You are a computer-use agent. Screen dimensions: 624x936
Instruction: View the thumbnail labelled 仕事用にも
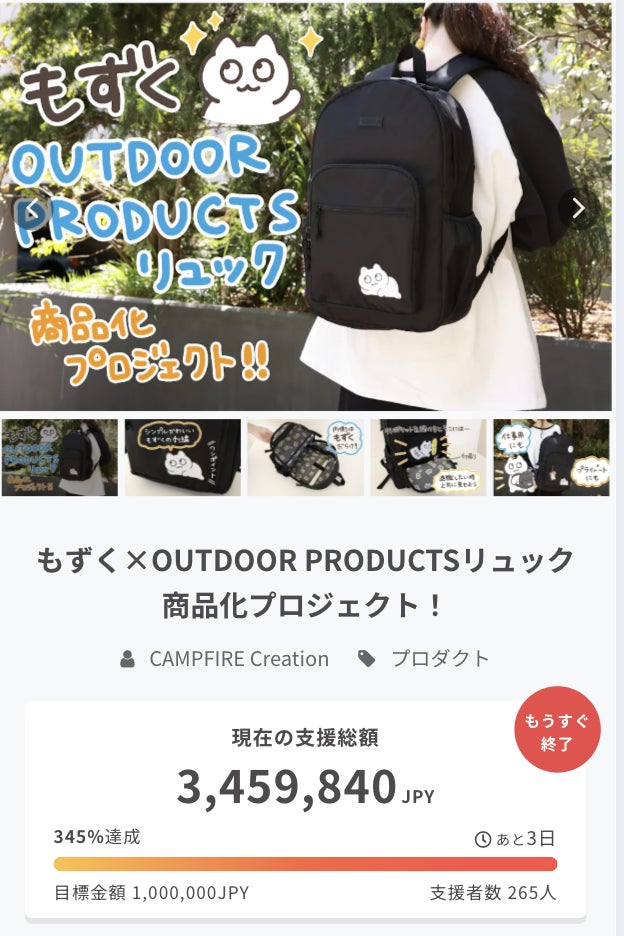551,458
